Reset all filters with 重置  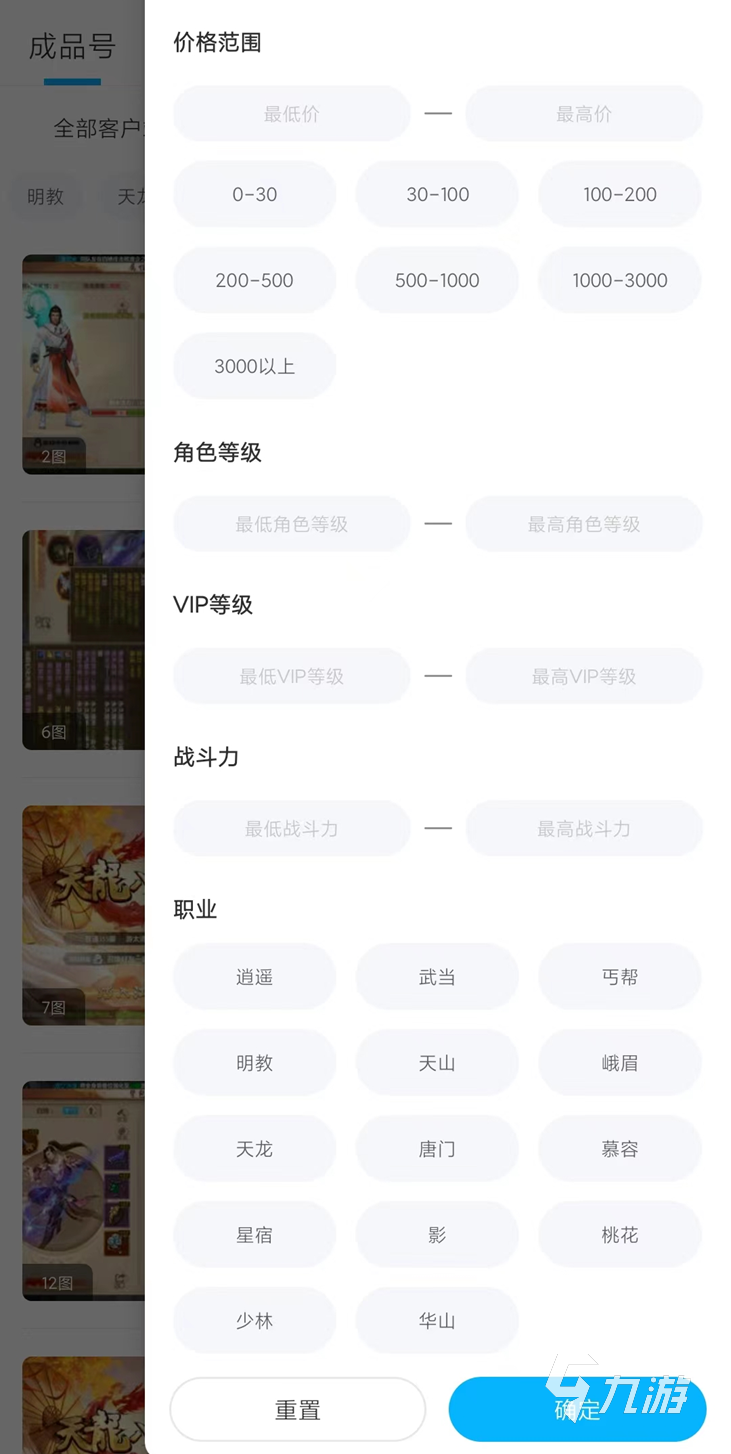(x=297, y=1410)
